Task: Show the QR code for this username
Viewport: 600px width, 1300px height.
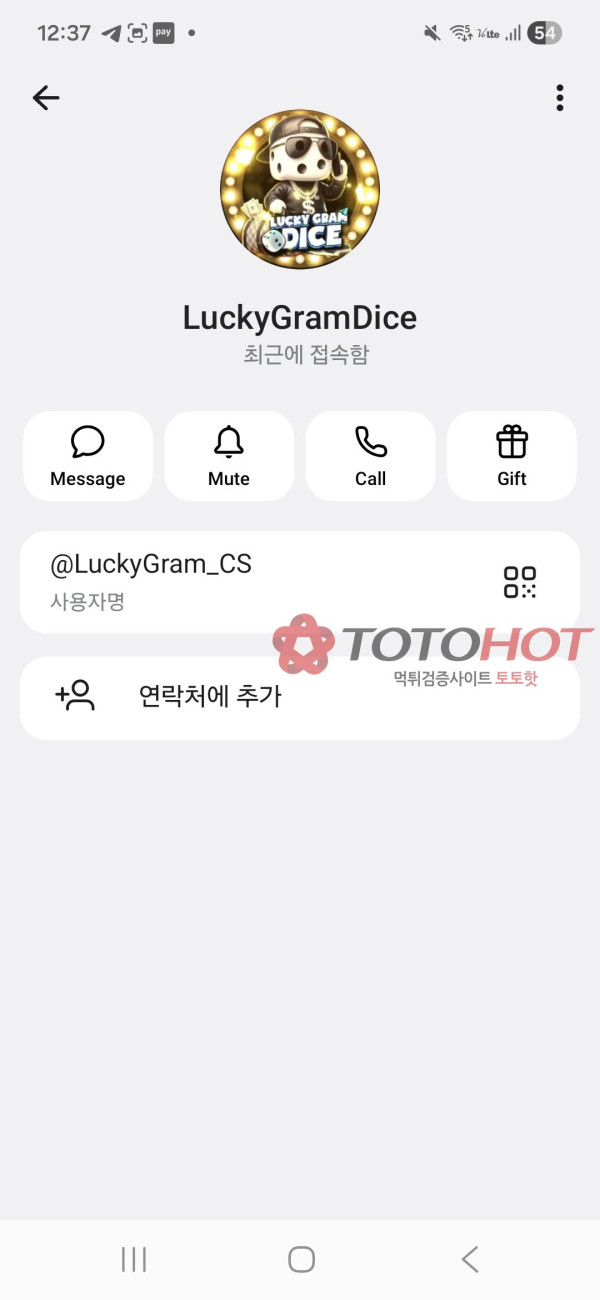Action: 520,582
